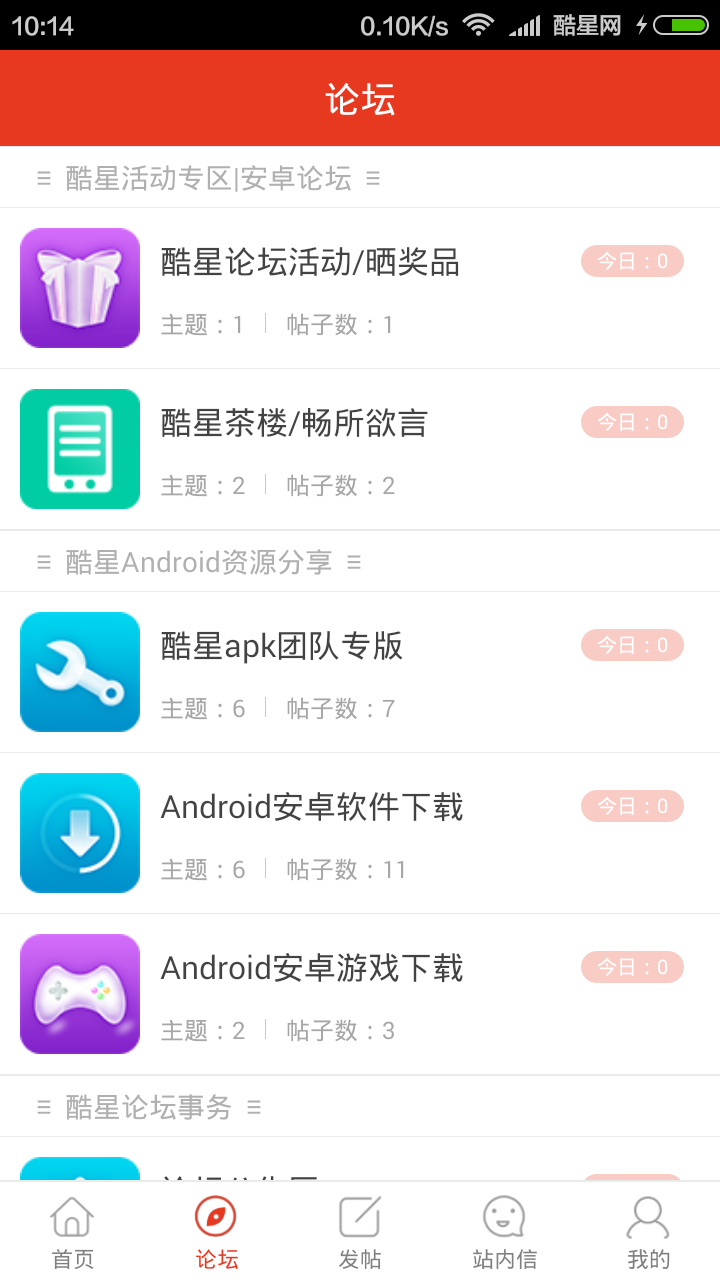The image size is (720, 1280).
Task: Go to the 站内信 messages tab
Action: pos(504,1232)
